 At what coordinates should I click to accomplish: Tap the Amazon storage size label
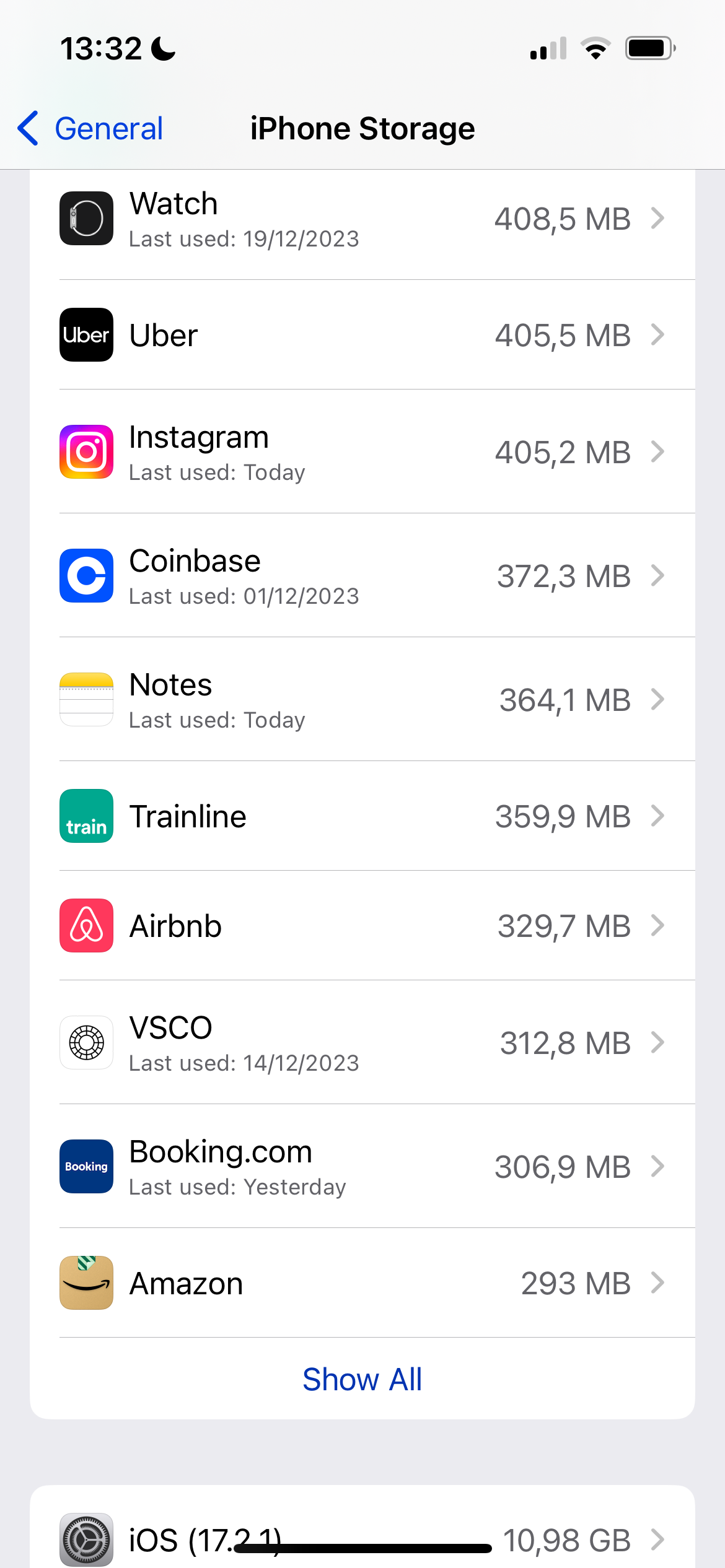(x=574, y=1283)
